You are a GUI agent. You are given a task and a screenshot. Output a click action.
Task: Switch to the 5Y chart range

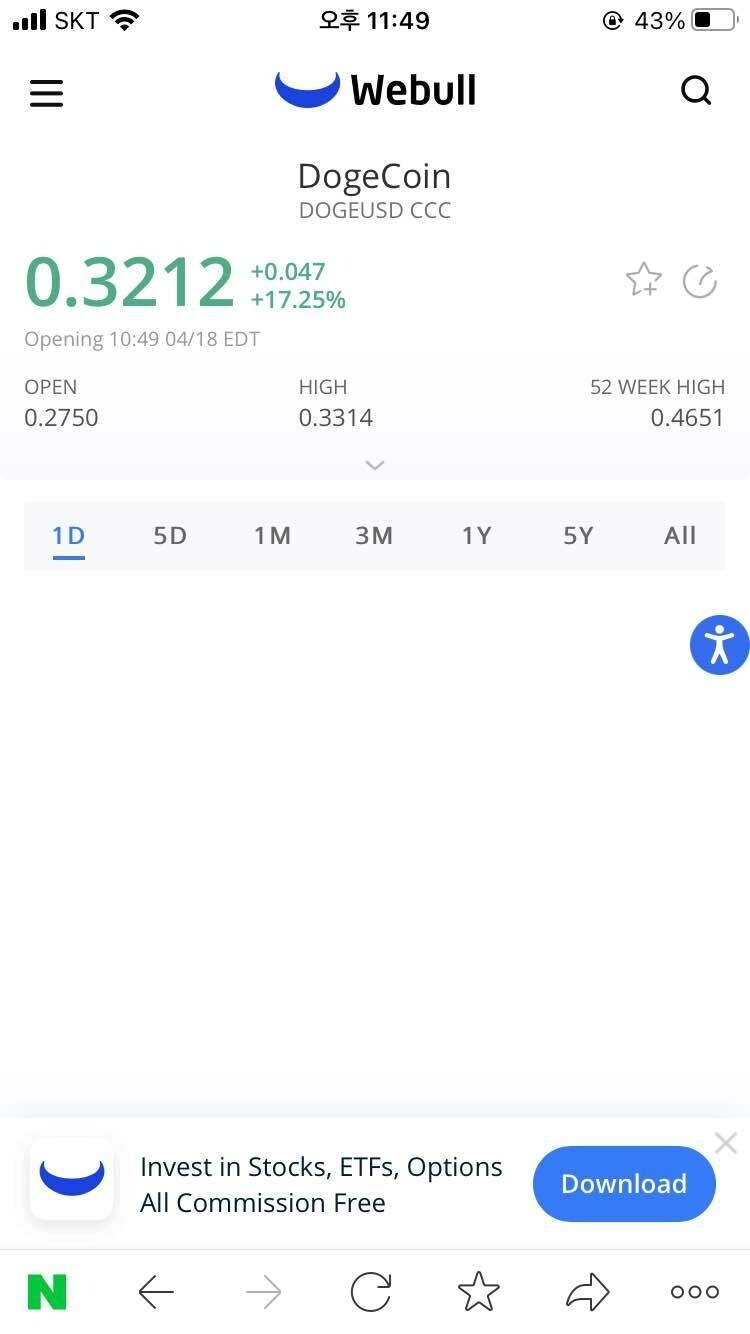click(578, 536)
